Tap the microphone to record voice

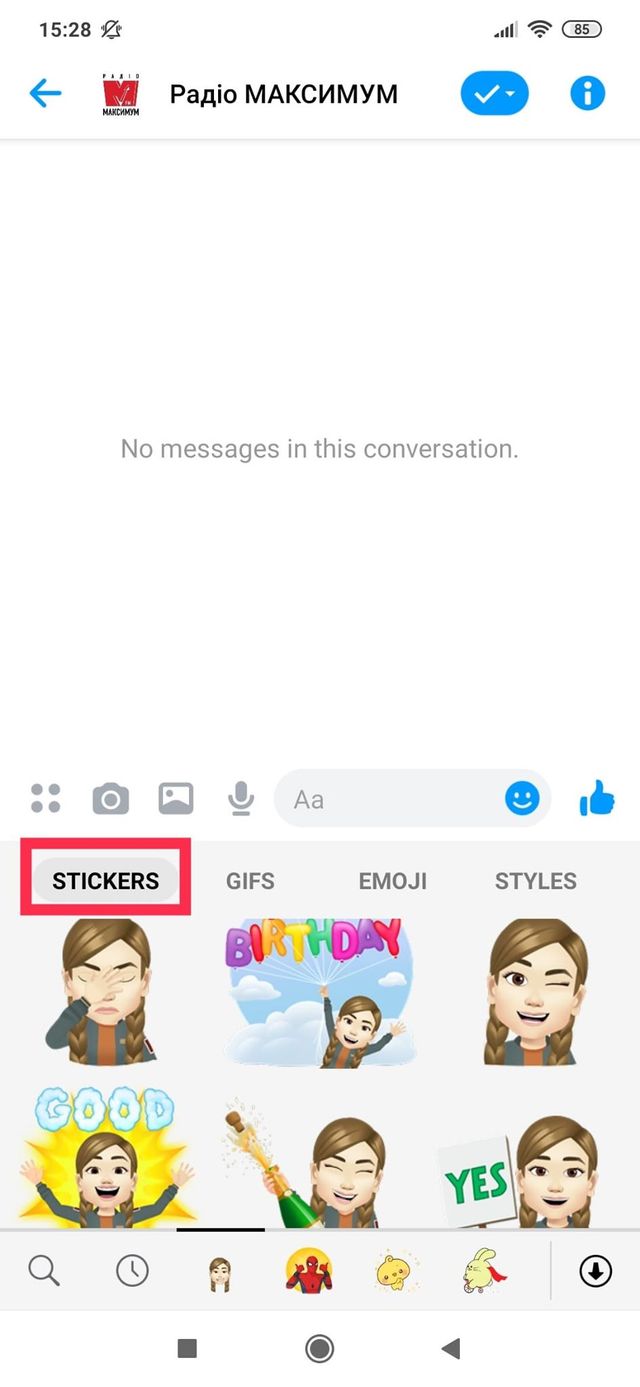[240, 798]
